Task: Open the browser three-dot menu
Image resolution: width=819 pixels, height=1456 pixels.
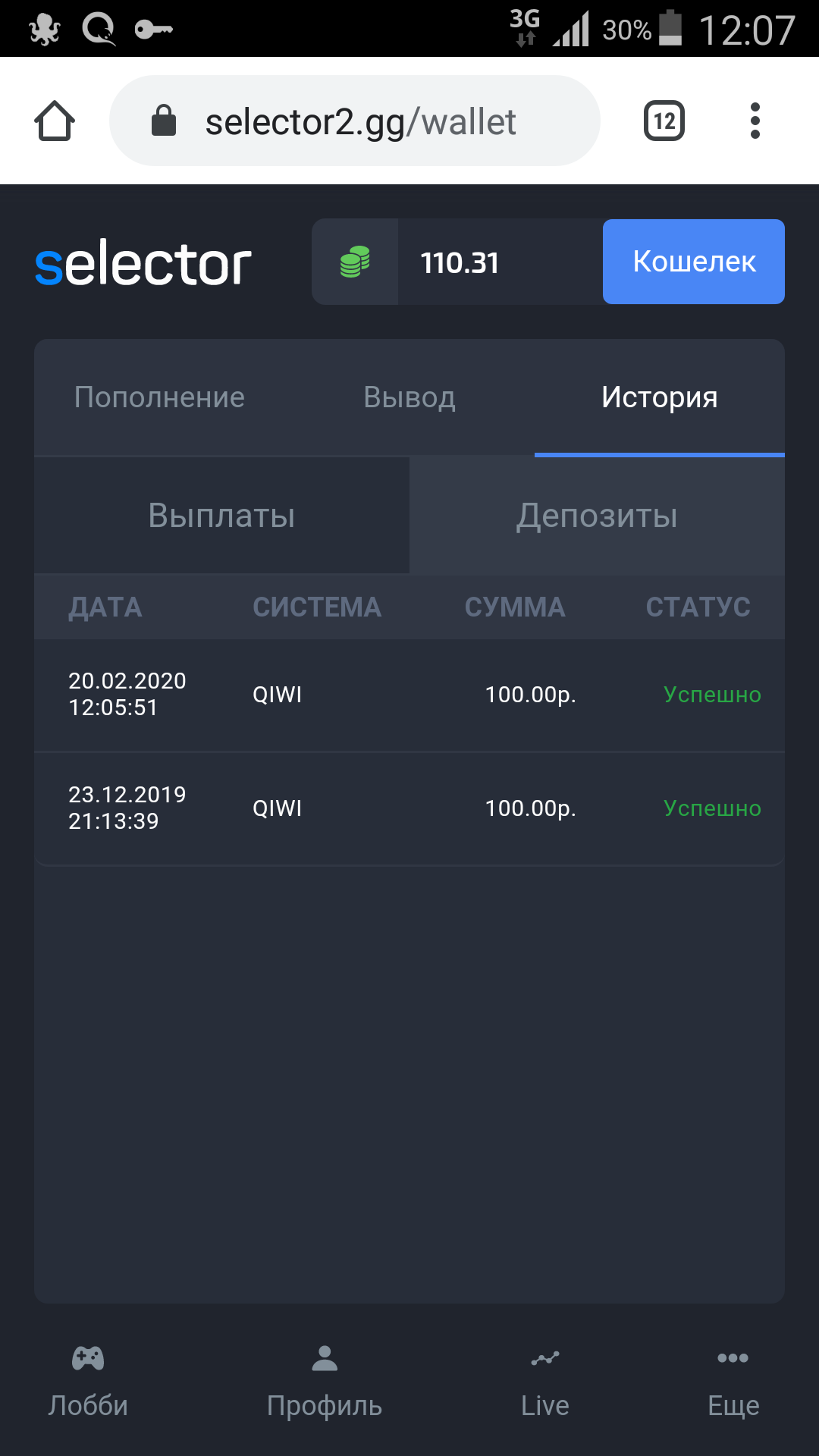Action: point(755,120)
